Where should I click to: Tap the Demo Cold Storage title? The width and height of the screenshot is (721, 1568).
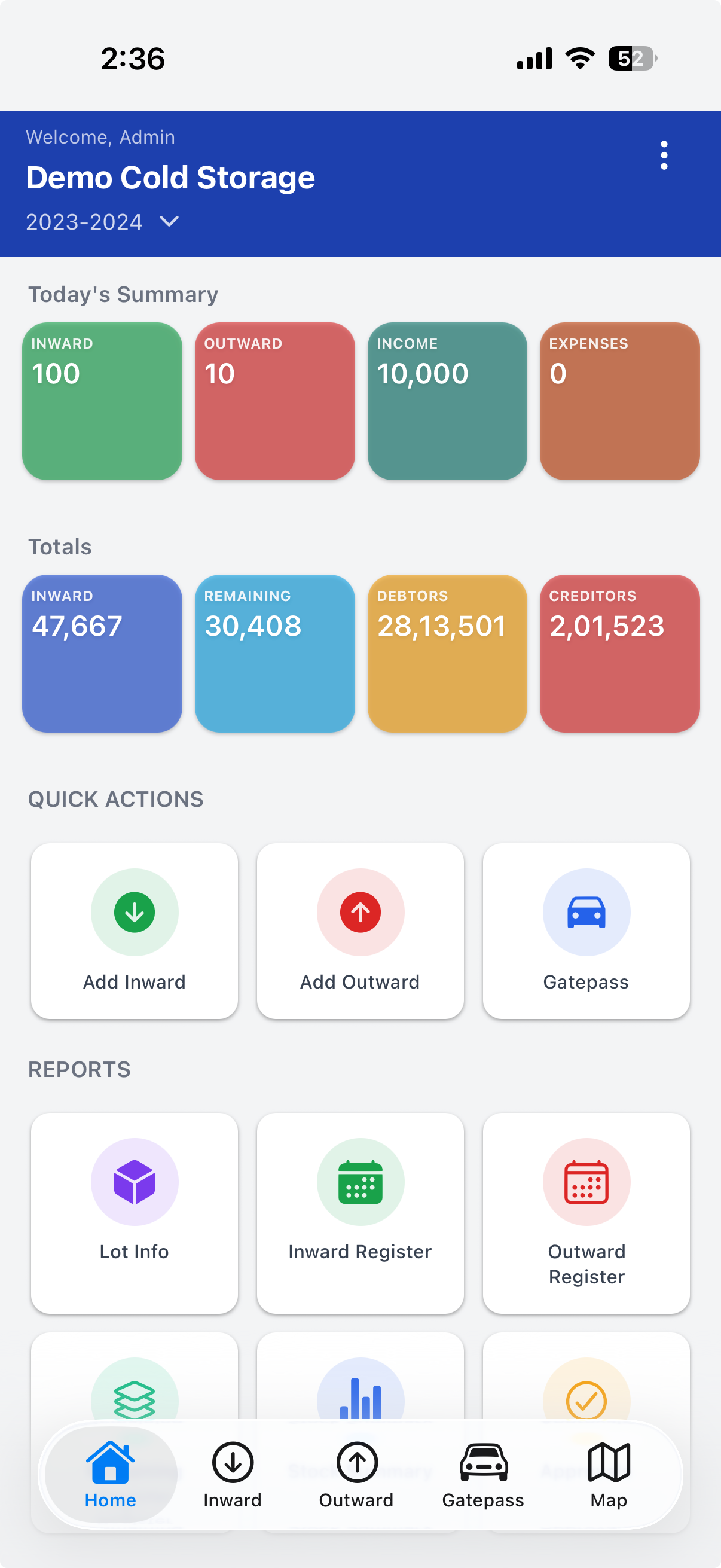(x=170, y=177)
